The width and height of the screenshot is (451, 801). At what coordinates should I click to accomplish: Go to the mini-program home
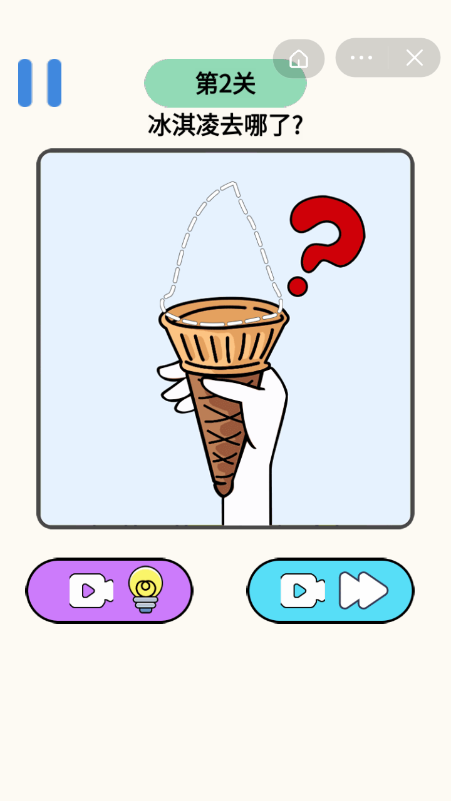pos(299,58)
